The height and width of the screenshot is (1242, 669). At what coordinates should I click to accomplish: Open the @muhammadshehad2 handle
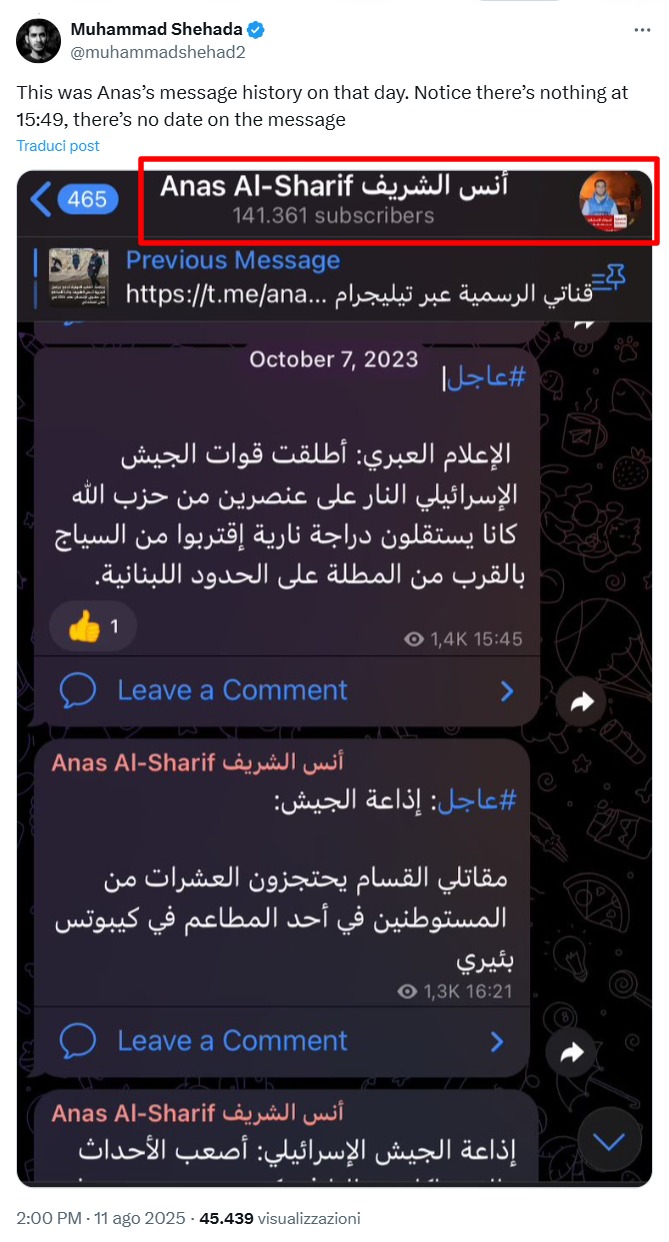(158, 53)
